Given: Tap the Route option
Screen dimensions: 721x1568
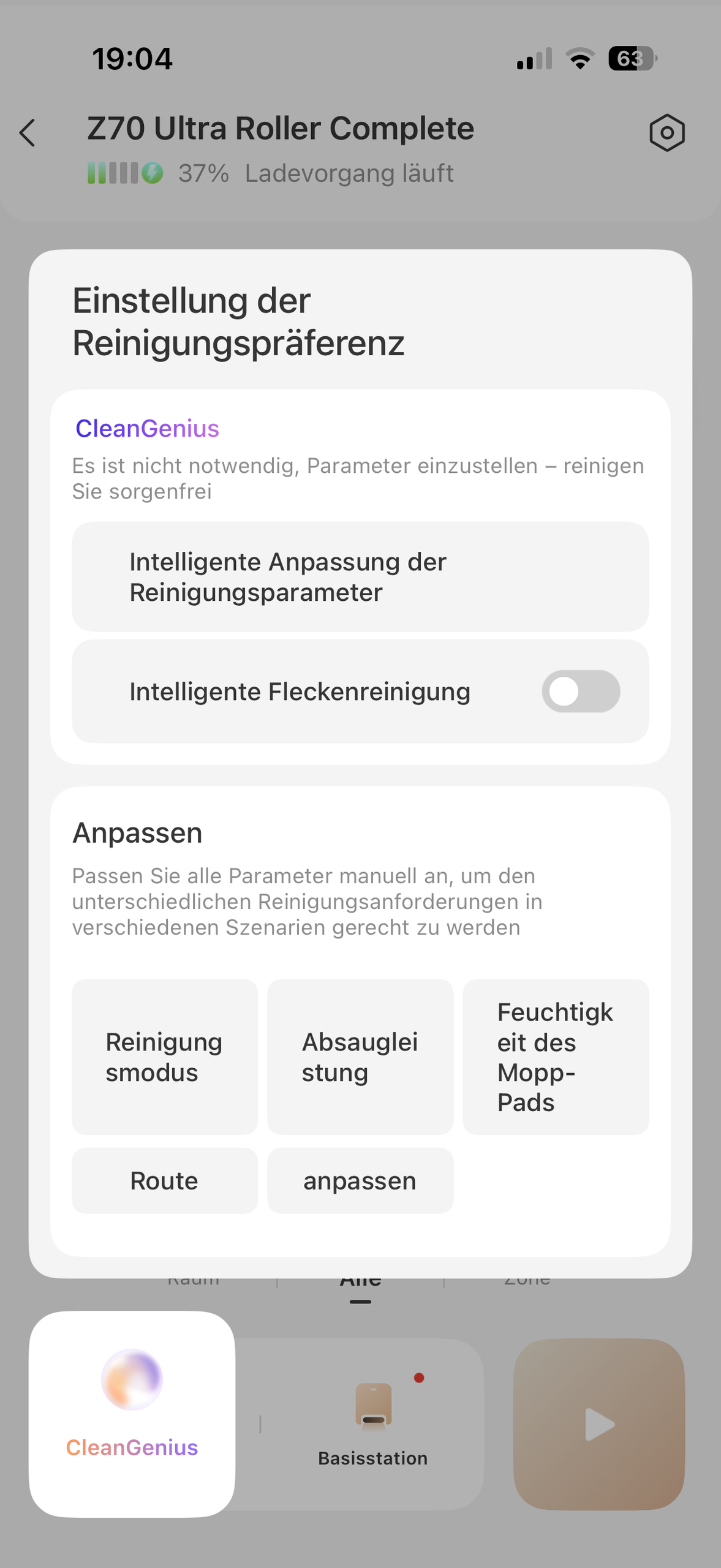Looking at the screenshot, I should tap(165, 1180).
